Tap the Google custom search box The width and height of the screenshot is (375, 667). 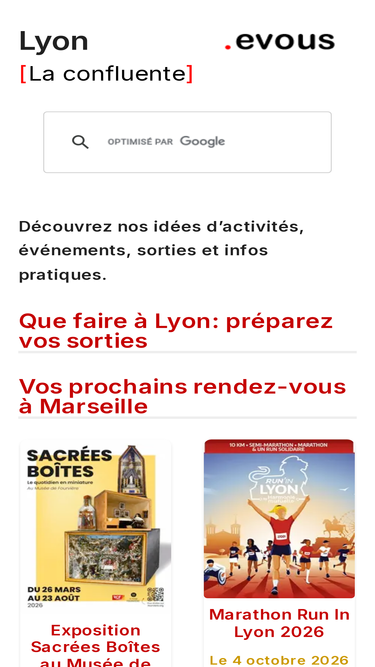[x=187, y=142]
